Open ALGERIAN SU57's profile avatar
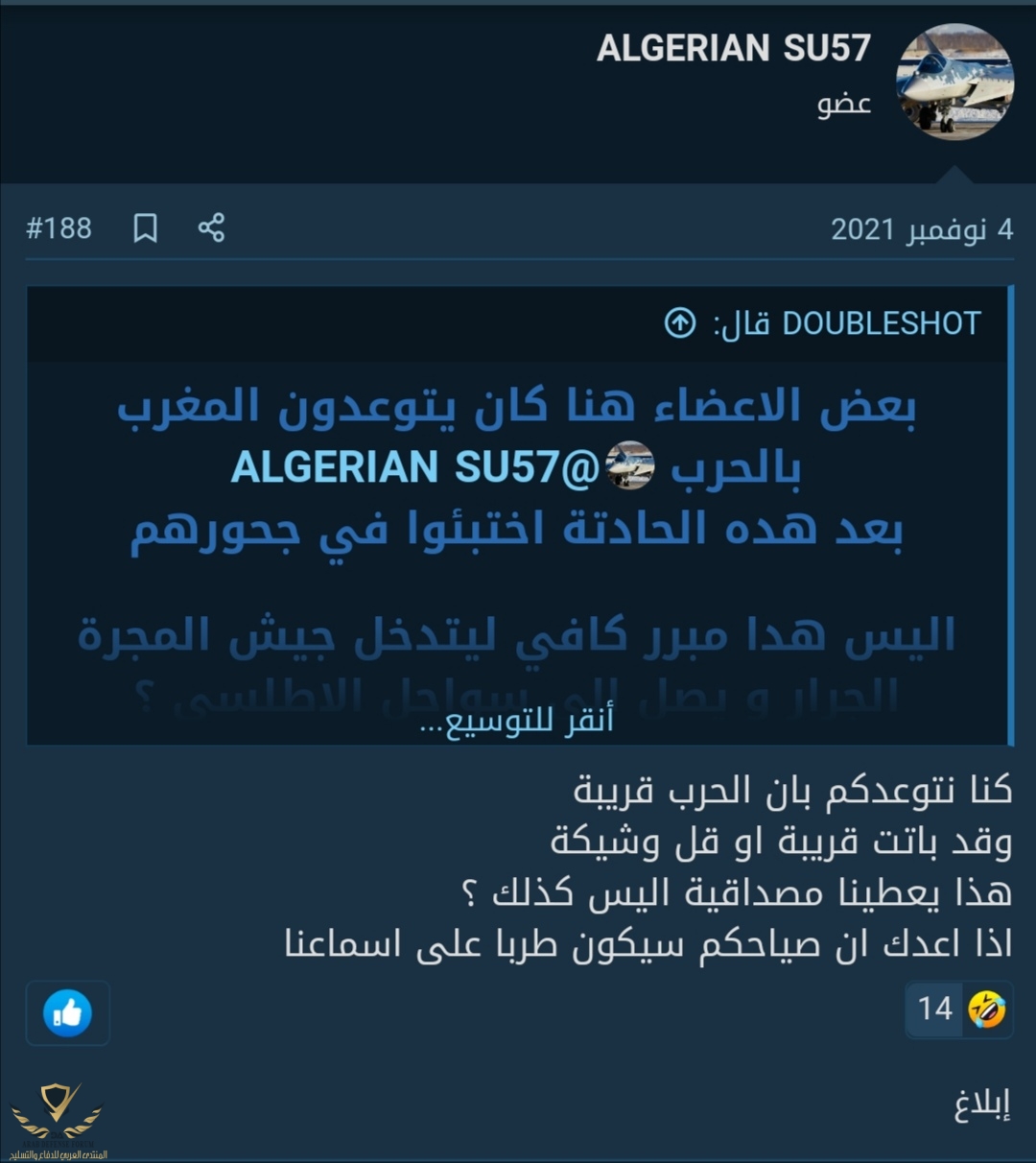This screenshot has width=1036, height=1163. pos(954,83)
